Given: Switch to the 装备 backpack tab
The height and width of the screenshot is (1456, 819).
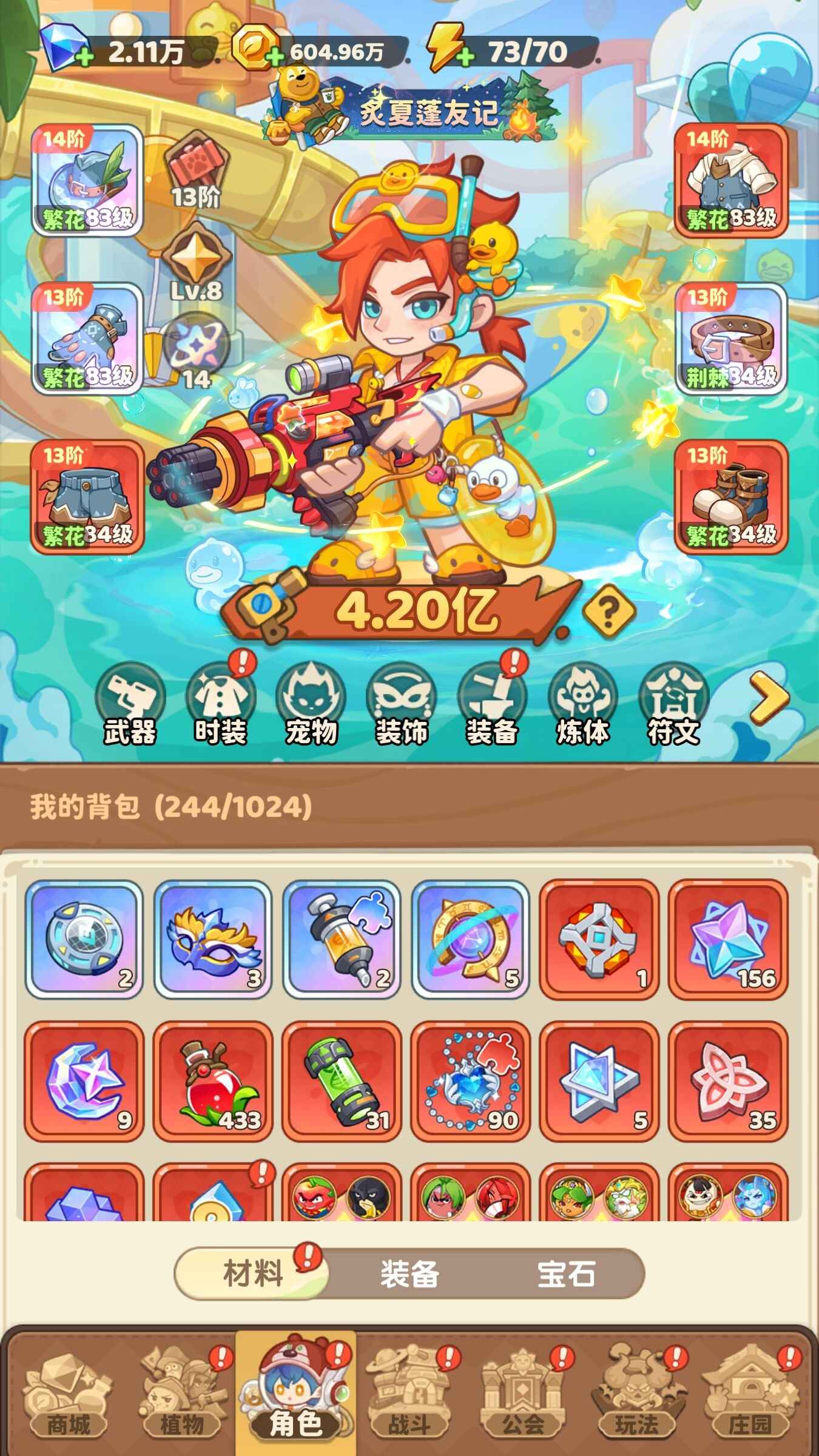Looking at the screenshot, I should 409,1274.
